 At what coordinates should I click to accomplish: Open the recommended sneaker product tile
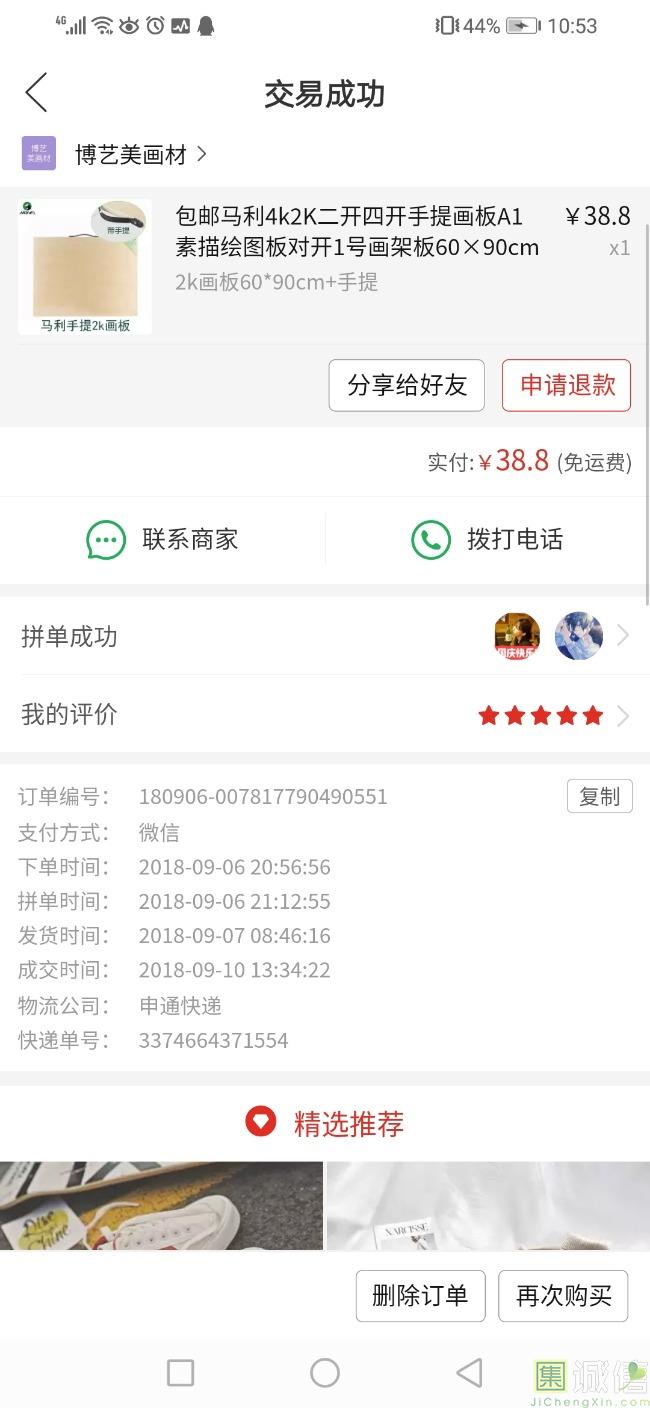[x=161, y=1204]
